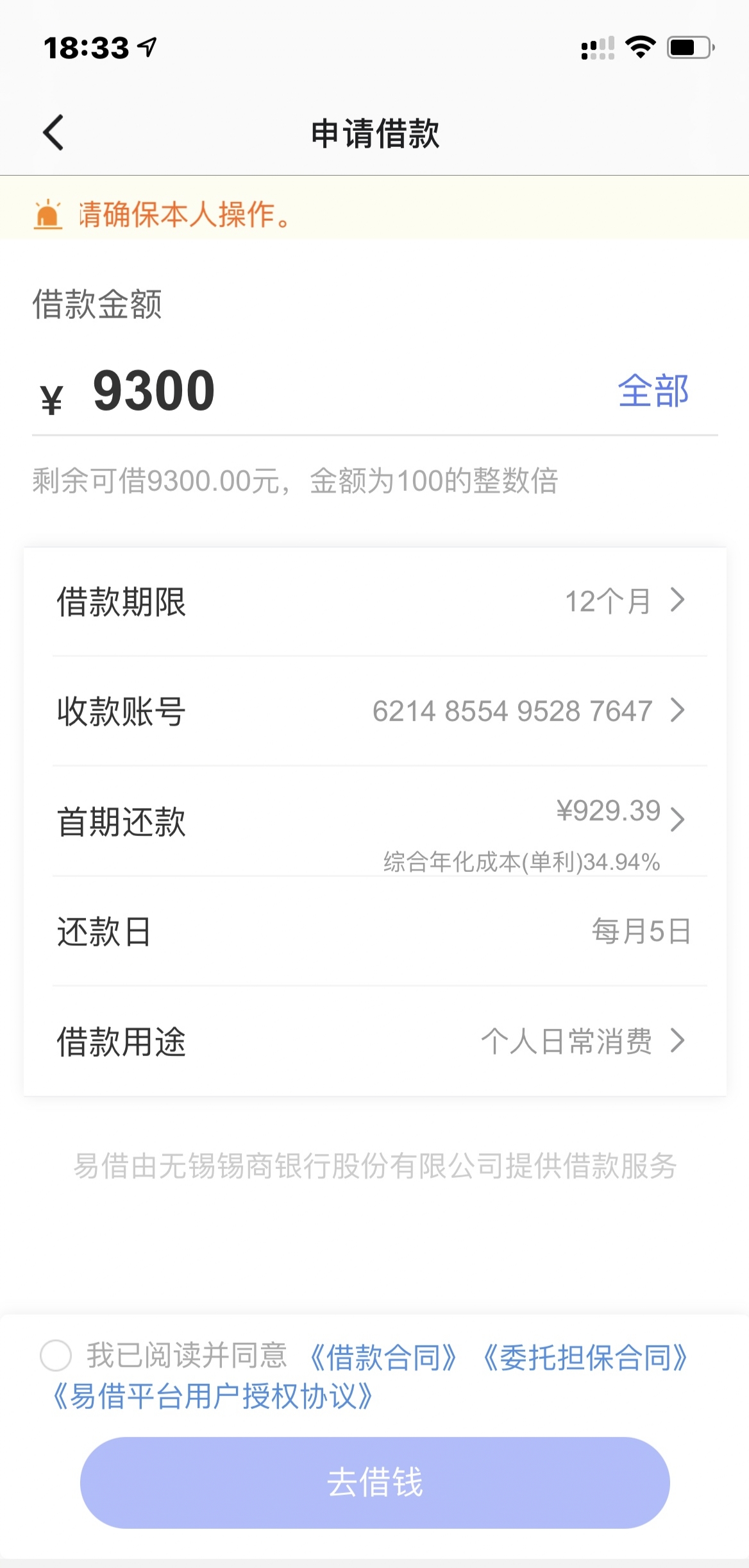Read the 《易借平台用户授权协议》 link
The height and width of the screenshot is (1568, 749).
tap(212, 1397)
